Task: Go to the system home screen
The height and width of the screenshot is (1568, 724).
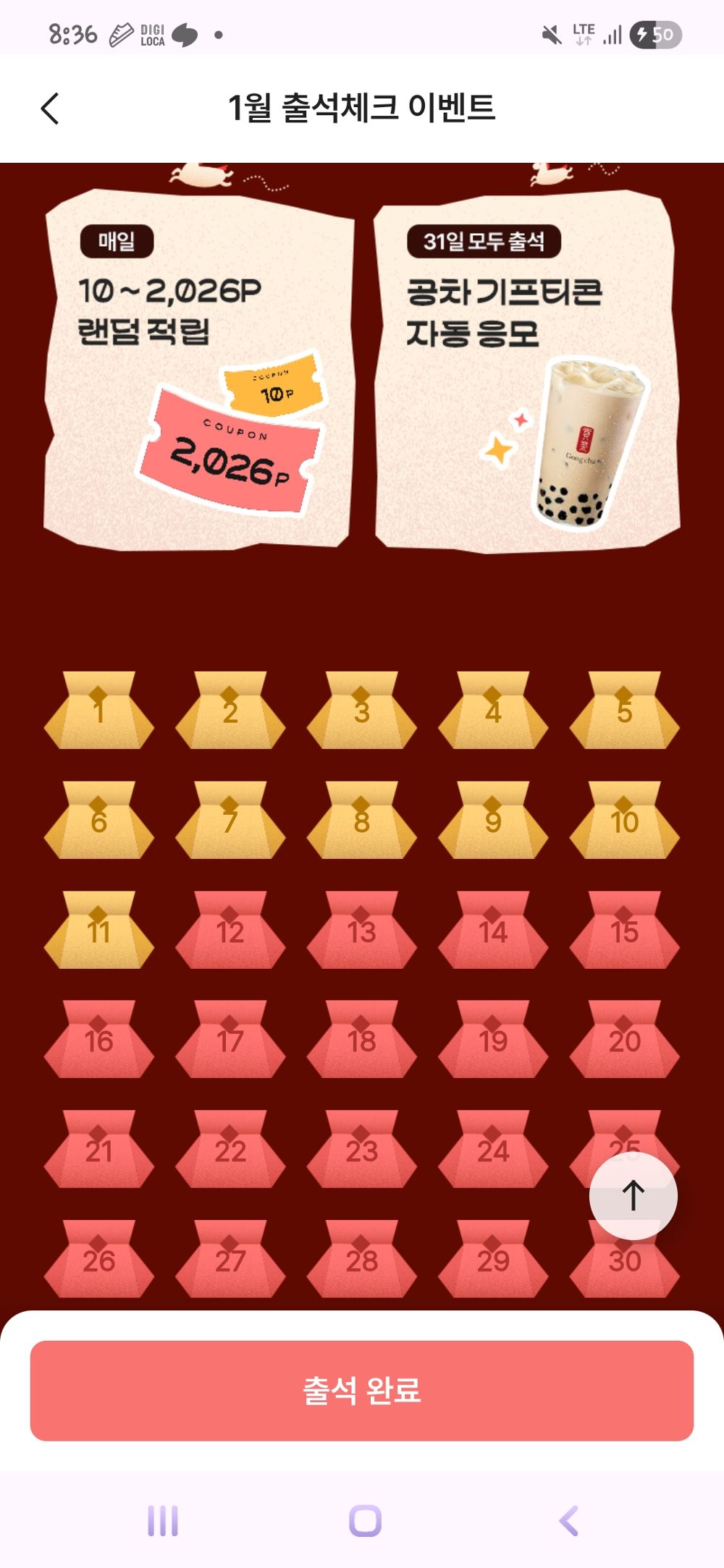Action: pyautogui.click(x=365, y=1520)
